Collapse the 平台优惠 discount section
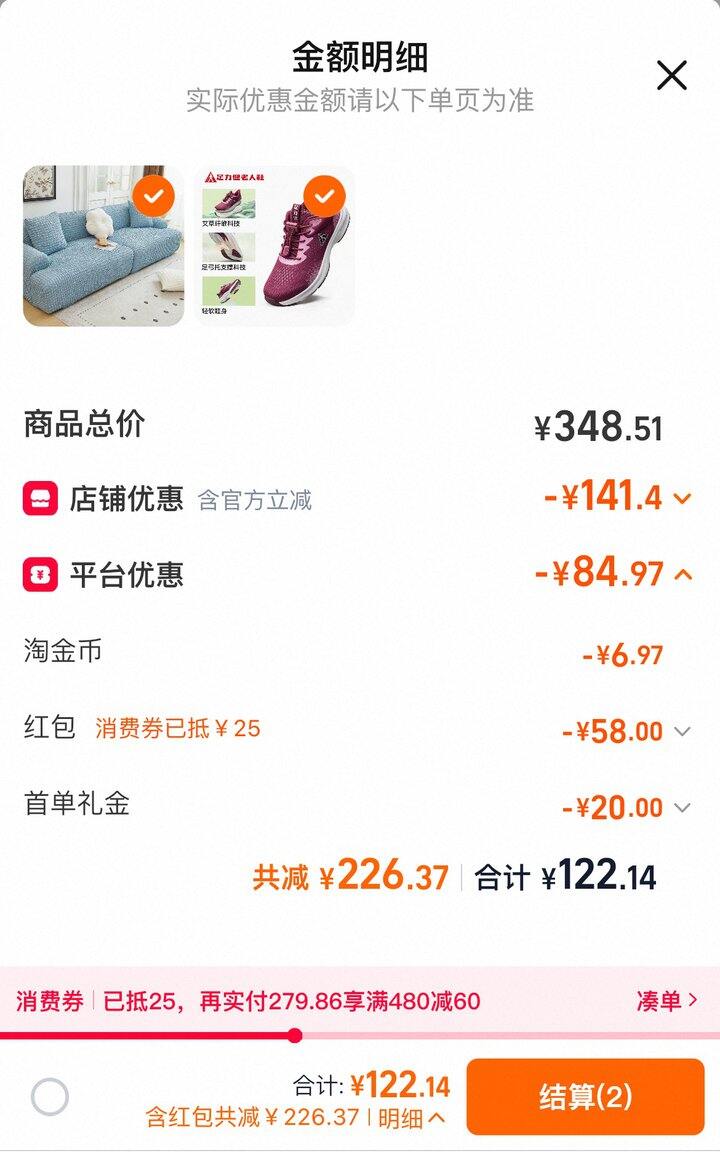This screenshot has width=720, height=1152. click(683, 574)
